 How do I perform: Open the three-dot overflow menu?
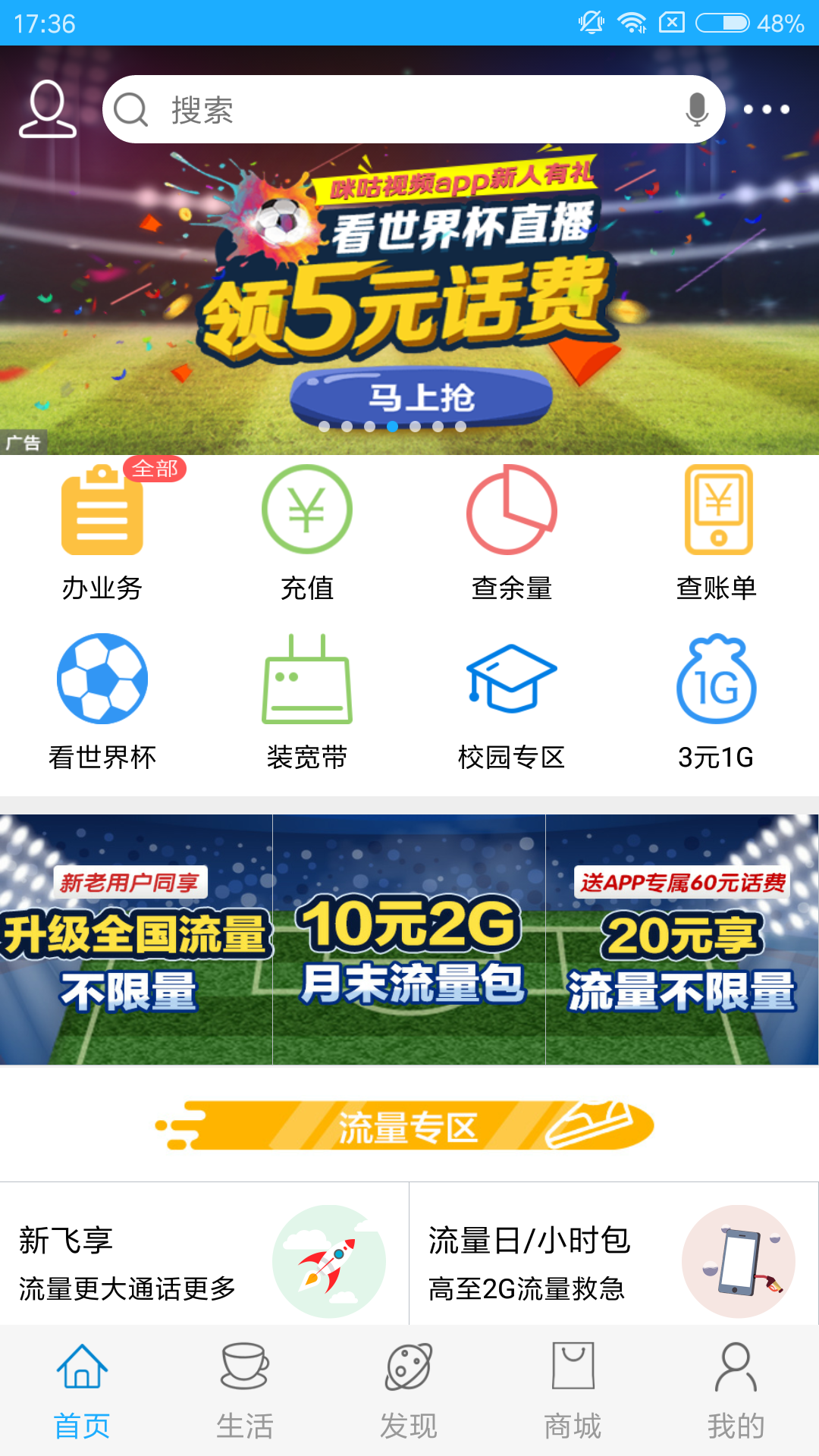766,109
